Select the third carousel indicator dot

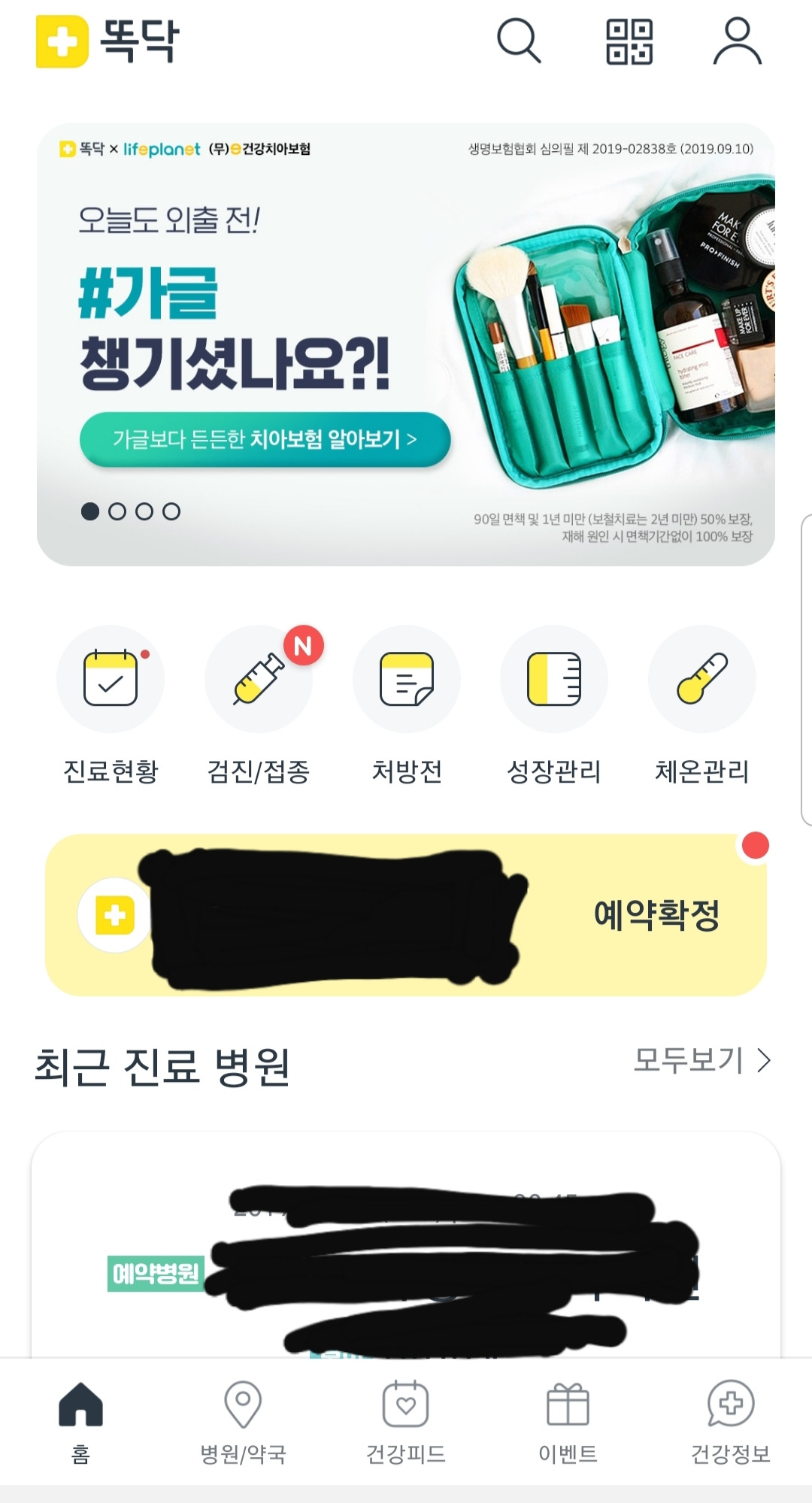click(x=146, y=511)
